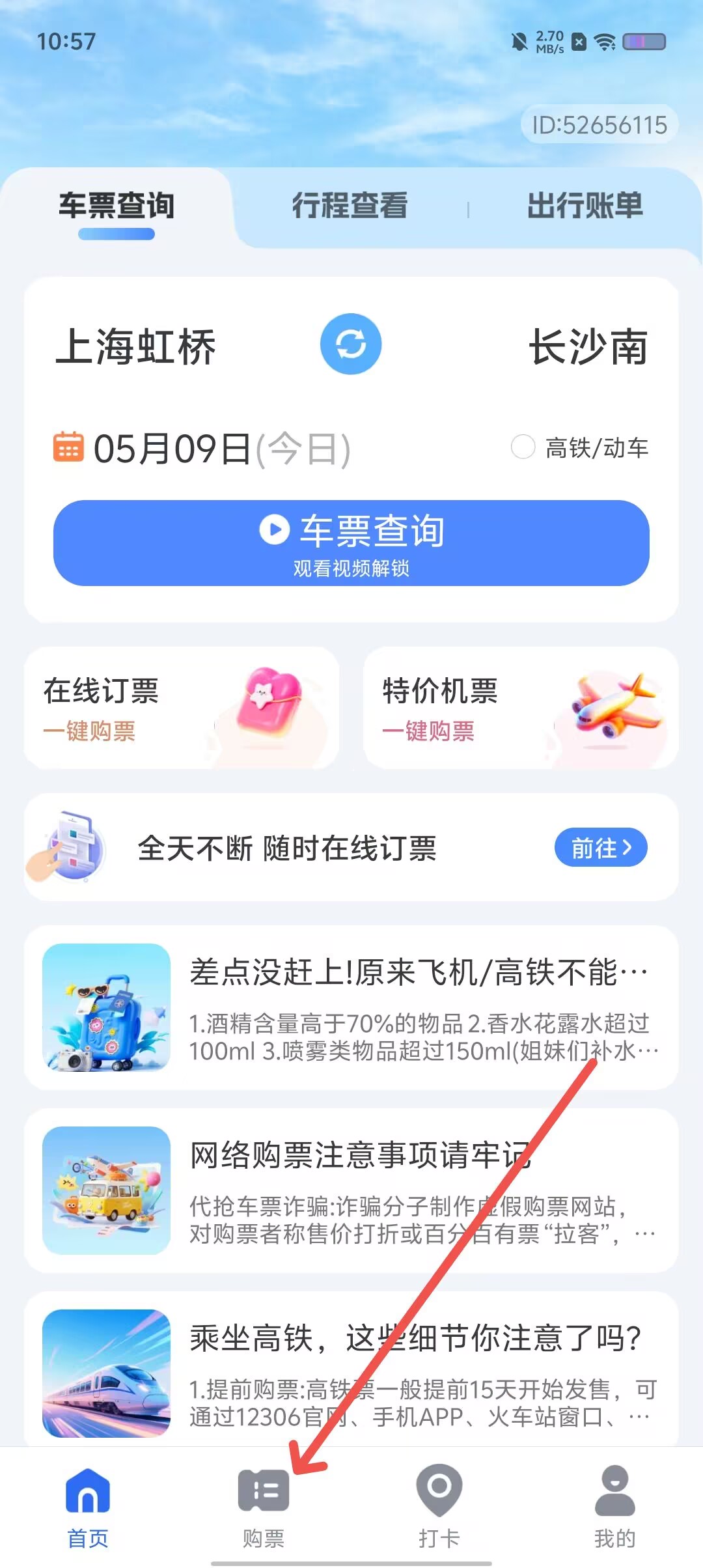Open the 特价机票 card
The image size is (703, 1568).
[x=521, y=708]
